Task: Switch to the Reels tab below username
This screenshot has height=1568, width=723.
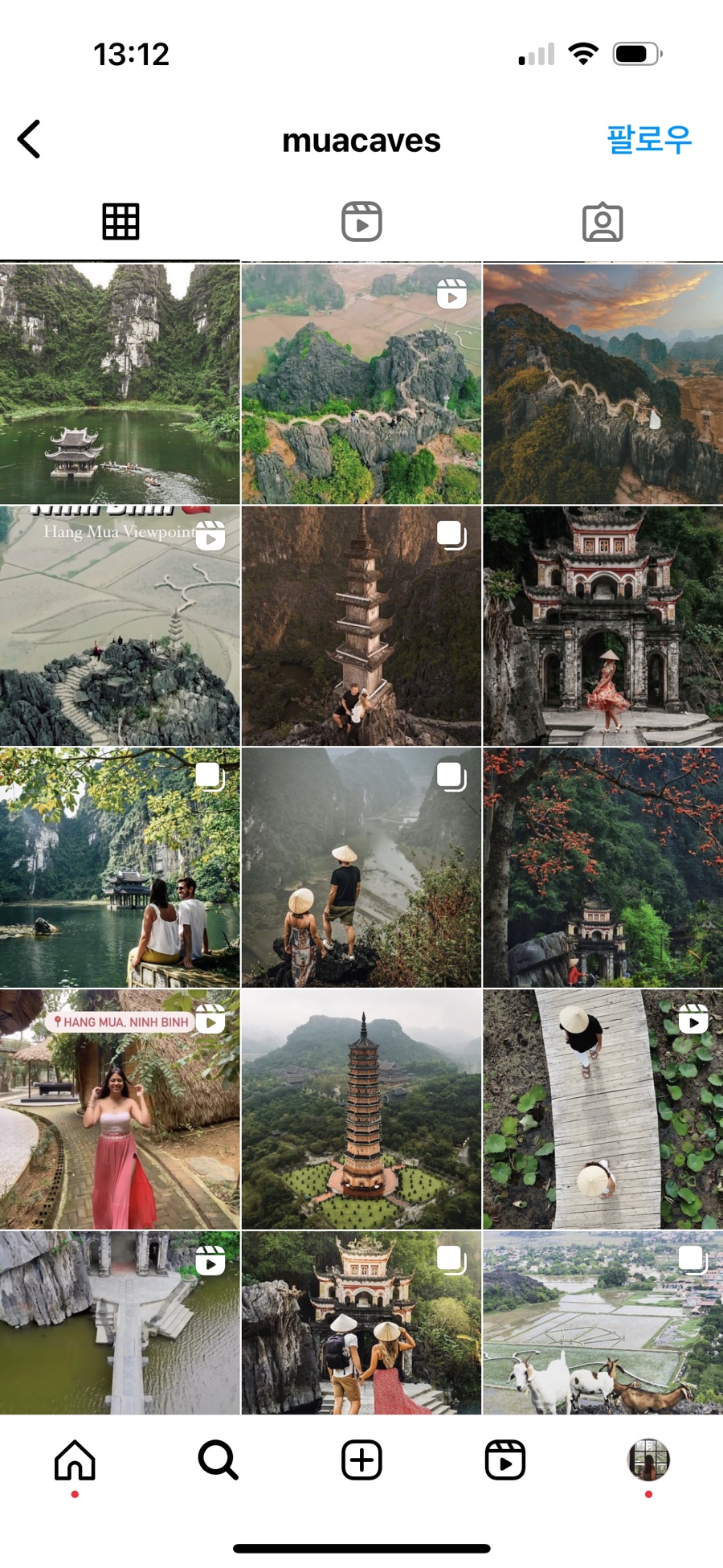Action: 361,222
